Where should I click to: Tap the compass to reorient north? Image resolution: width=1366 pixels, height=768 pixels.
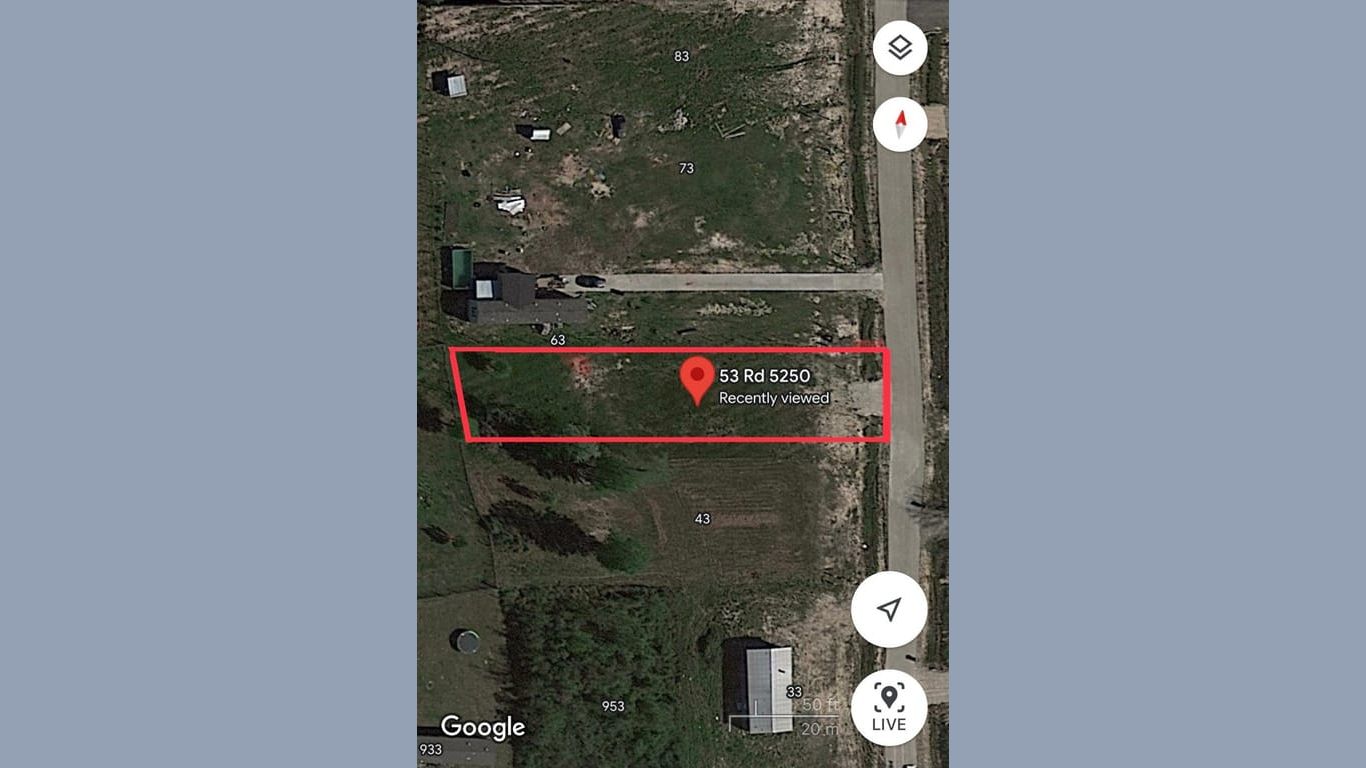[900, 125]
